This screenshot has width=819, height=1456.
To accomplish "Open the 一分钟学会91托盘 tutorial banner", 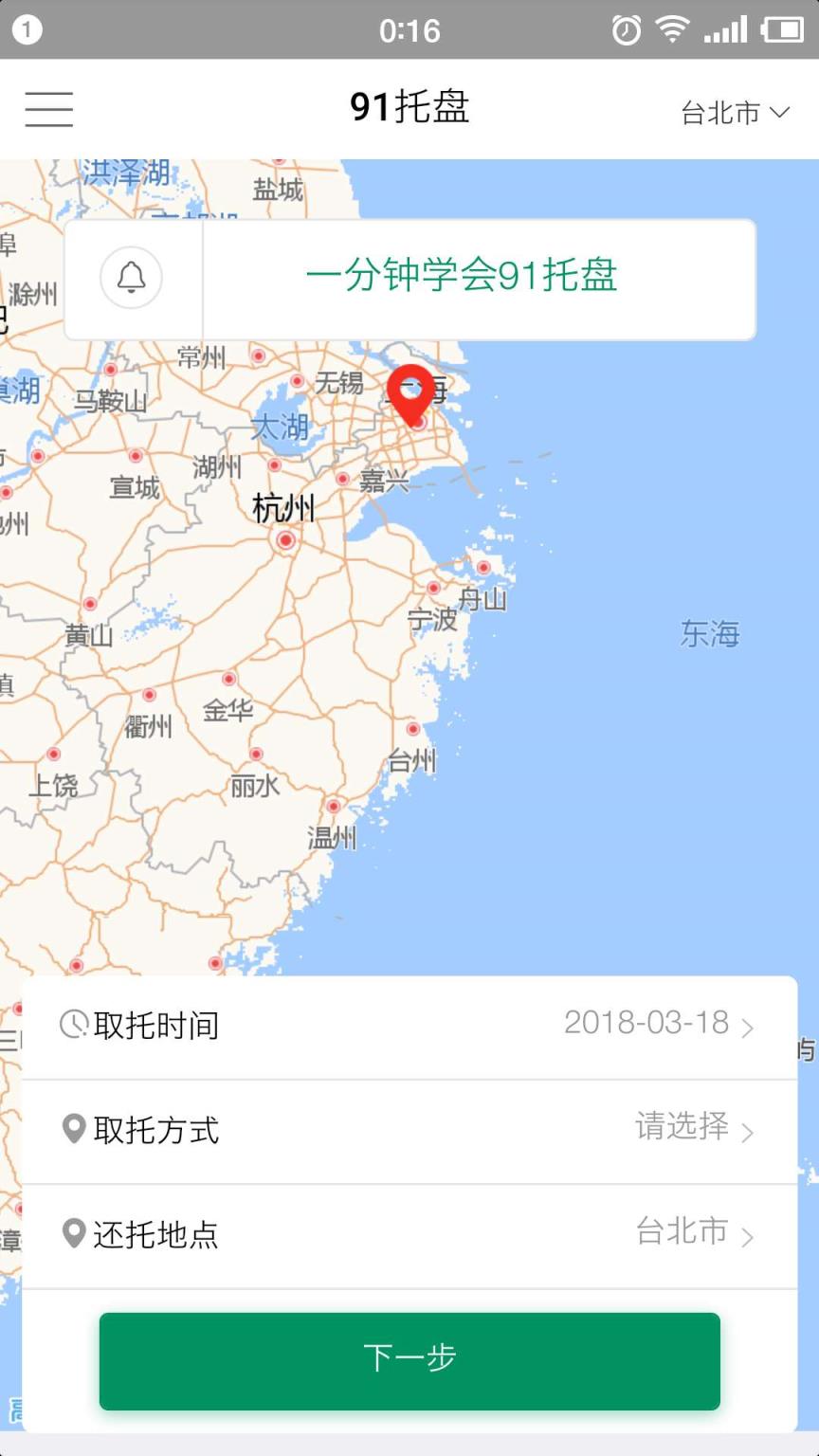I will (462, 278).
